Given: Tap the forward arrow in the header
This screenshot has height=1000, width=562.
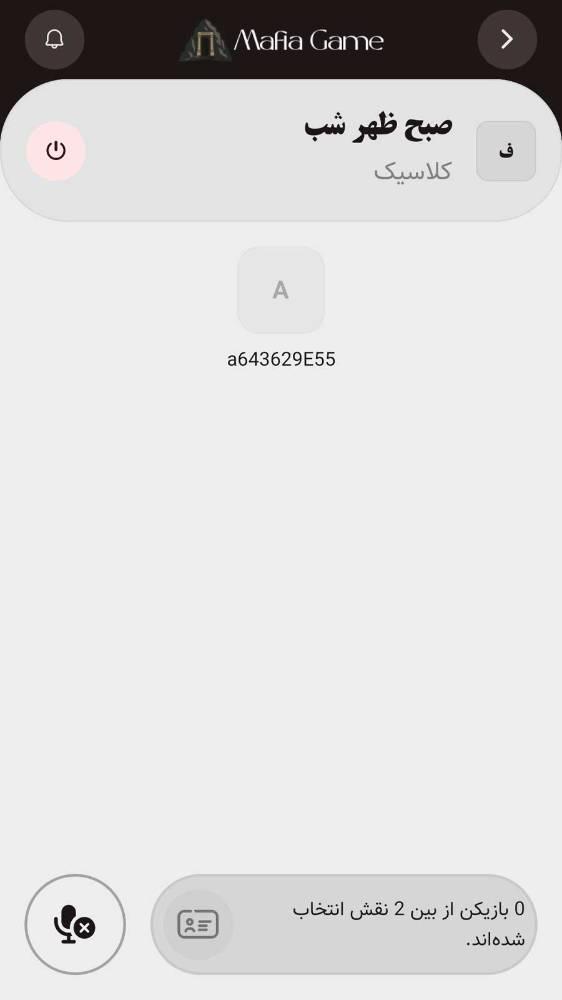Looking at the screenshot, I should 507,40.
